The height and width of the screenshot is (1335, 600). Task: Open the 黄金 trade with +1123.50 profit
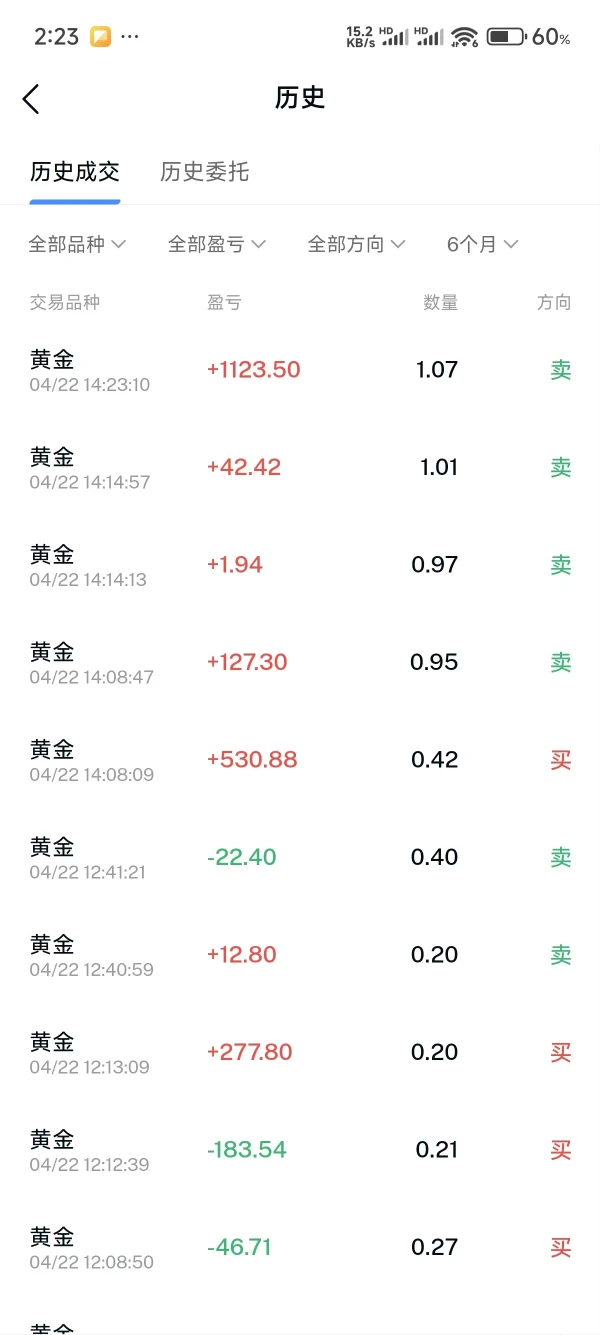pos(300,370)
